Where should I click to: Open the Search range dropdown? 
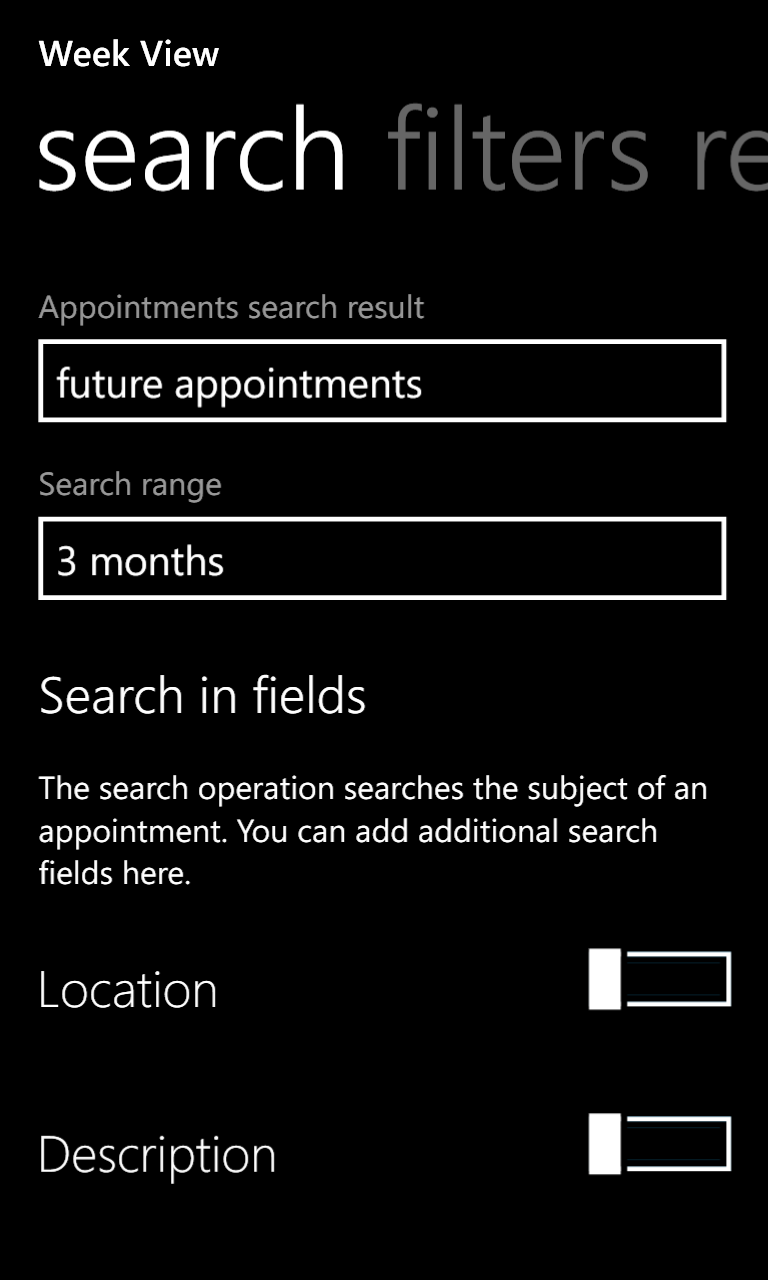(382, 559)
